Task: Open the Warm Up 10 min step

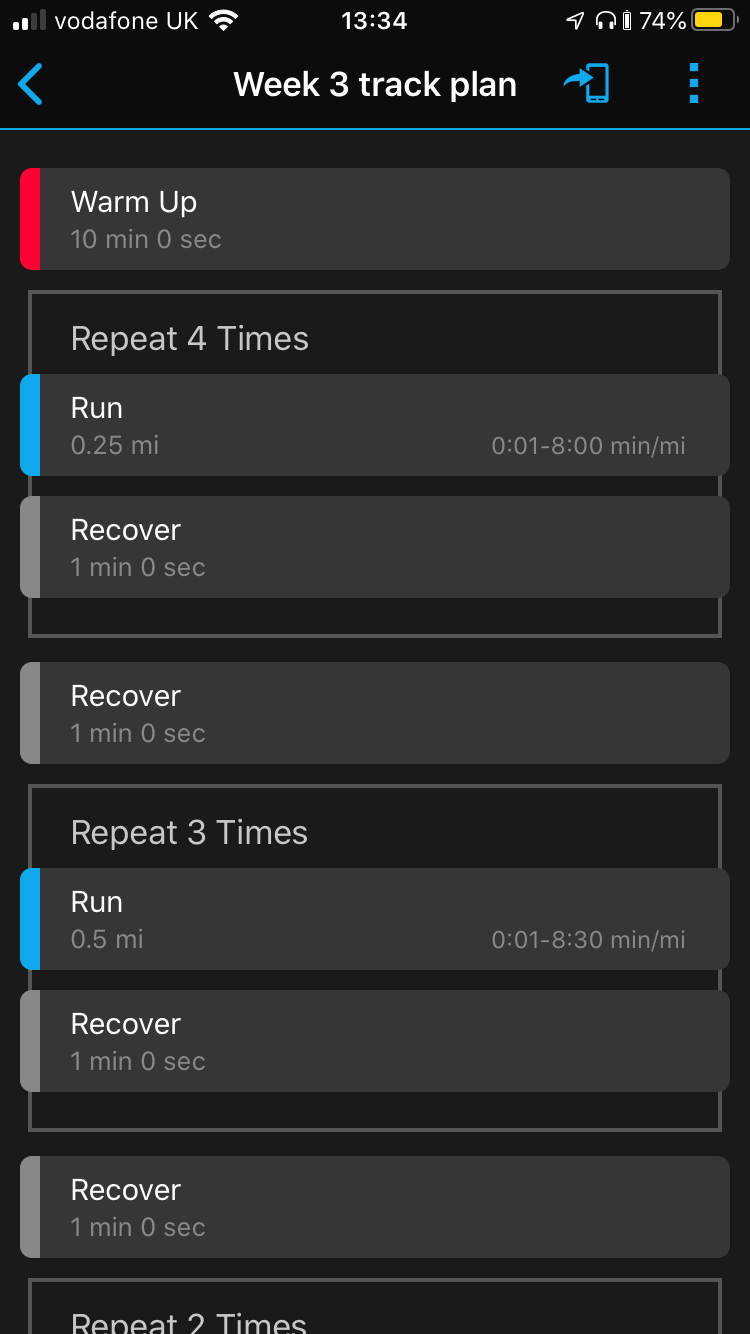Action: (375, 219)
